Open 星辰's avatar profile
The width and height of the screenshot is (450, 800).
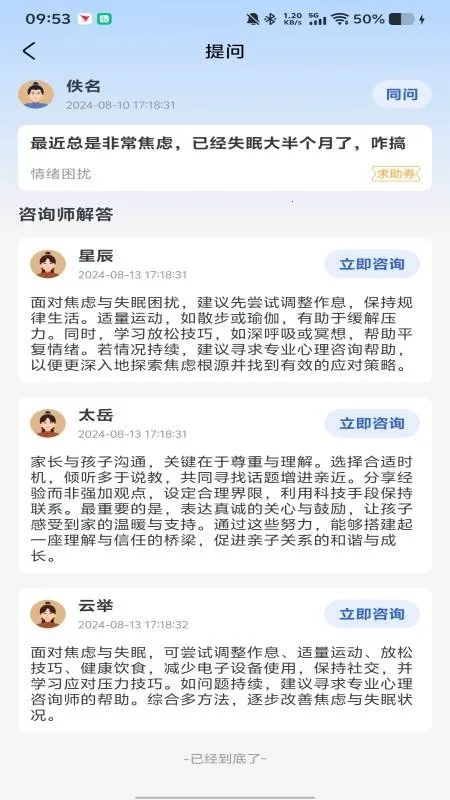(x=48, y=264)
